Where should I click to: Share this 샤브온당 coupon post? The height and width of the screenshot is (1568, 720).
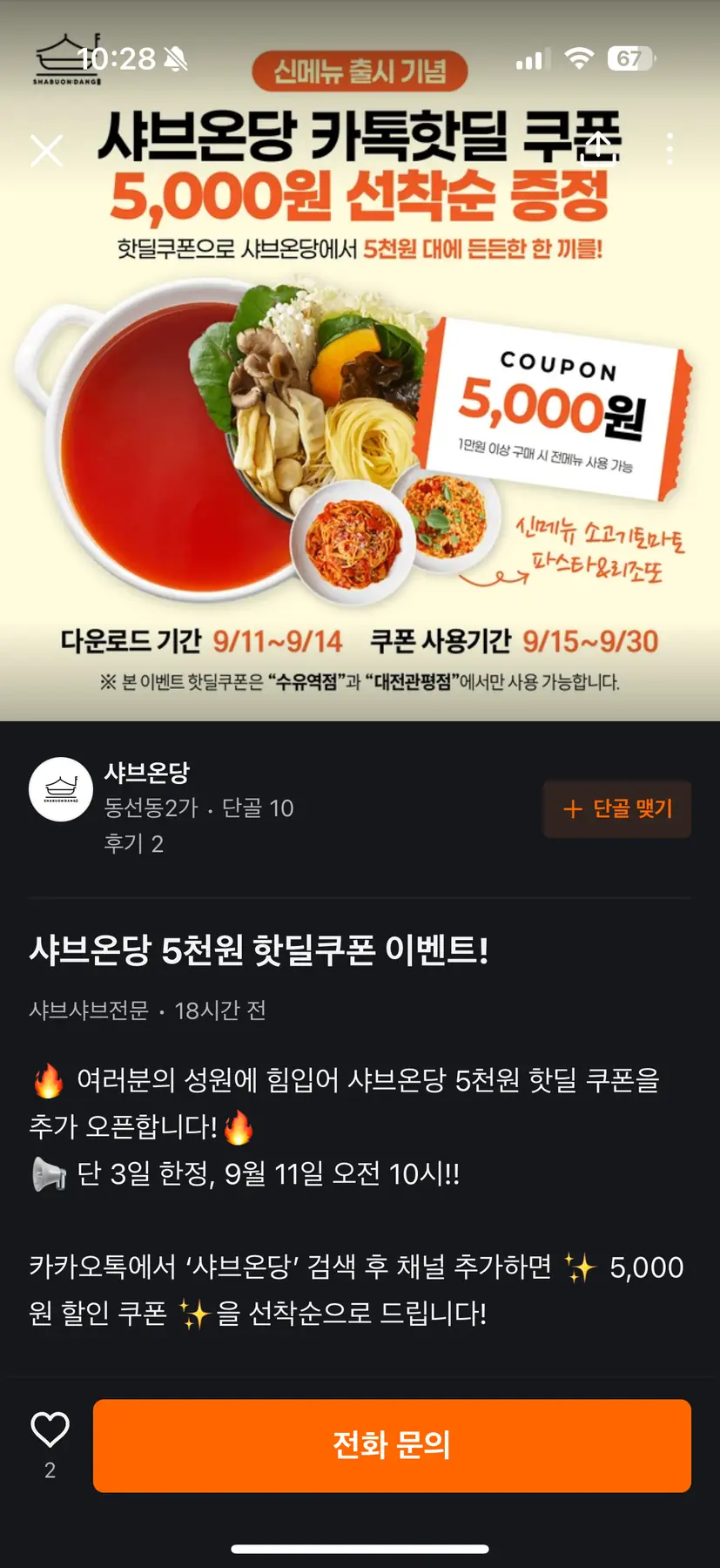(599, 148)
